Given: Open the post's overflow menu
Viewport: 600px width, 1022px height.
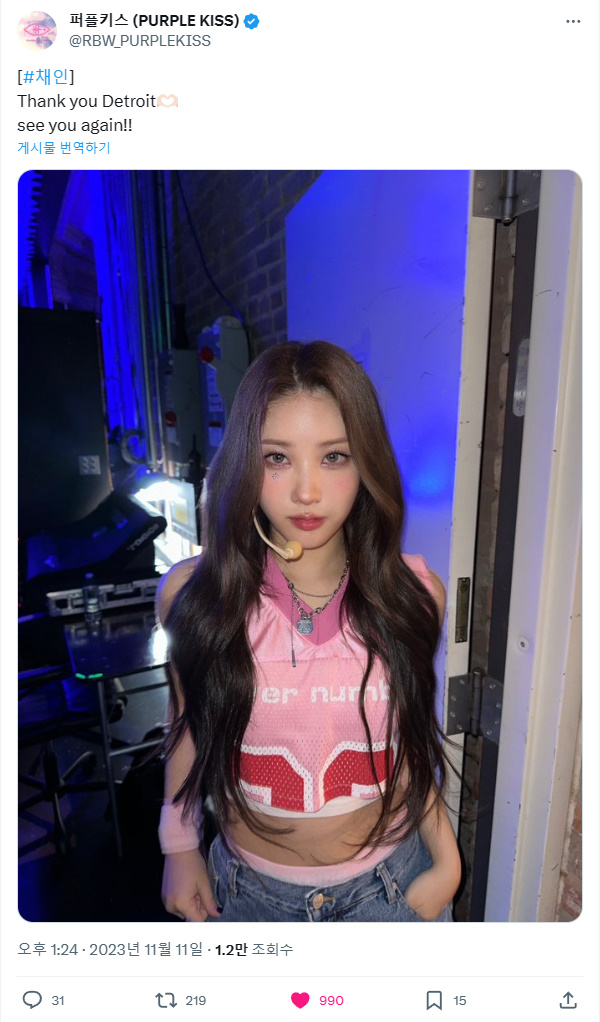Looking at the screenshot, I should (572, 21).
